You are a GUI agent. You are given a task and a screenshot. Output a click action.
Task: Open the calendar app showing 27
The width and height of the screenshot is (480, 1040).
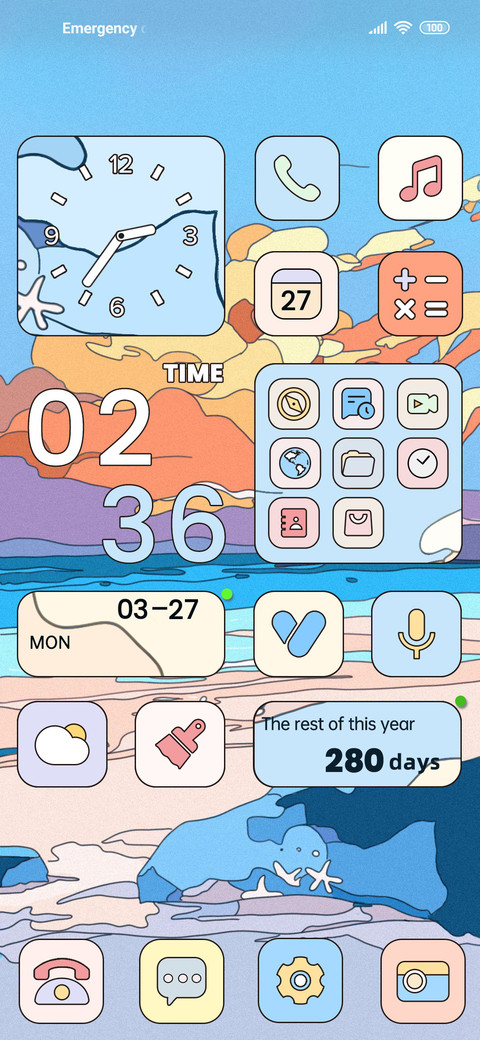click(x=296, y=294)
